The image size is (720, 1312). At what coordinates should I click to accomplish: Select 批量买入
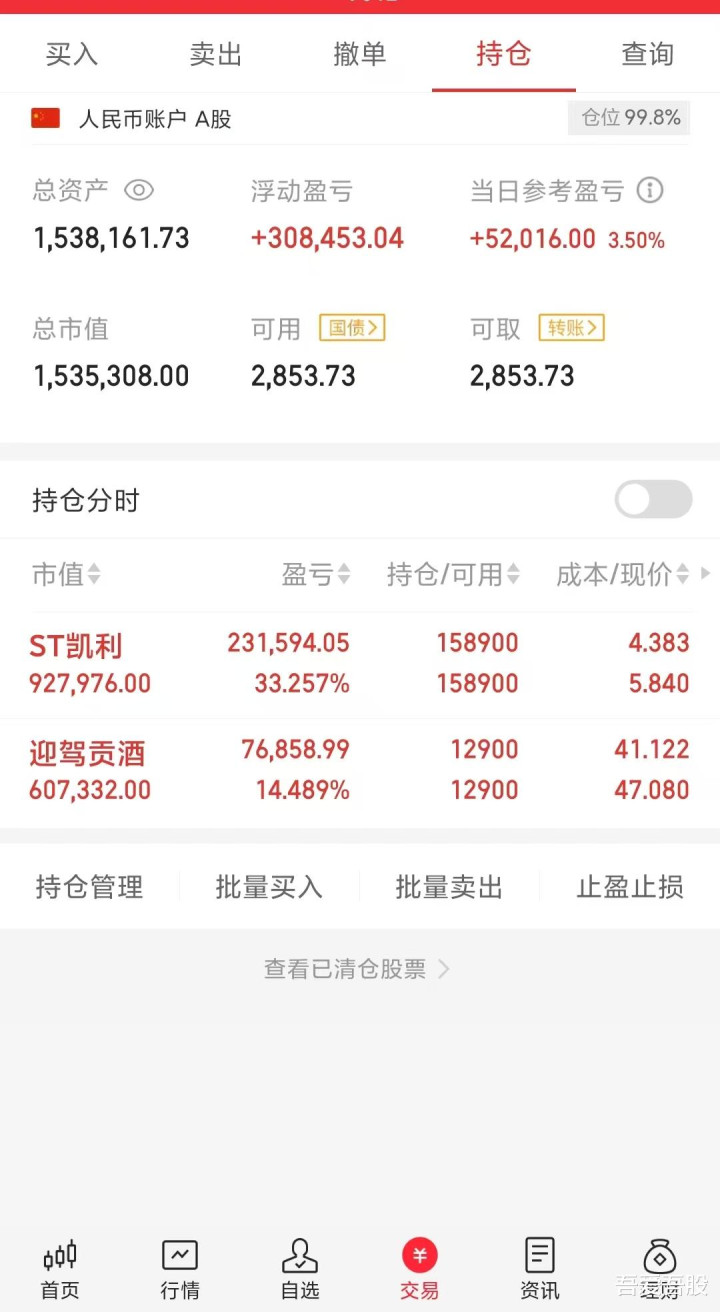pos(269,887)
